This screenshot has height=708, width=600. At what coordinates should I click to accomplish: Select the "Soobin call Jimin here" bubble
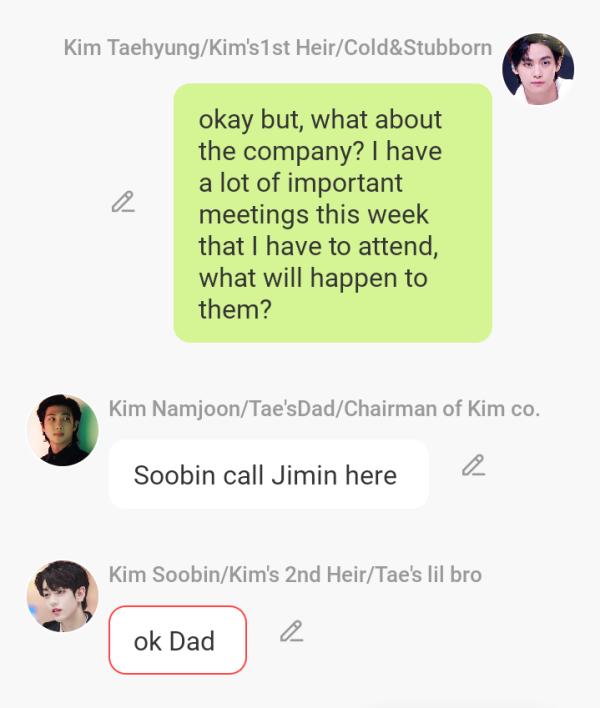pyautogui.click(x=268, y=474)
